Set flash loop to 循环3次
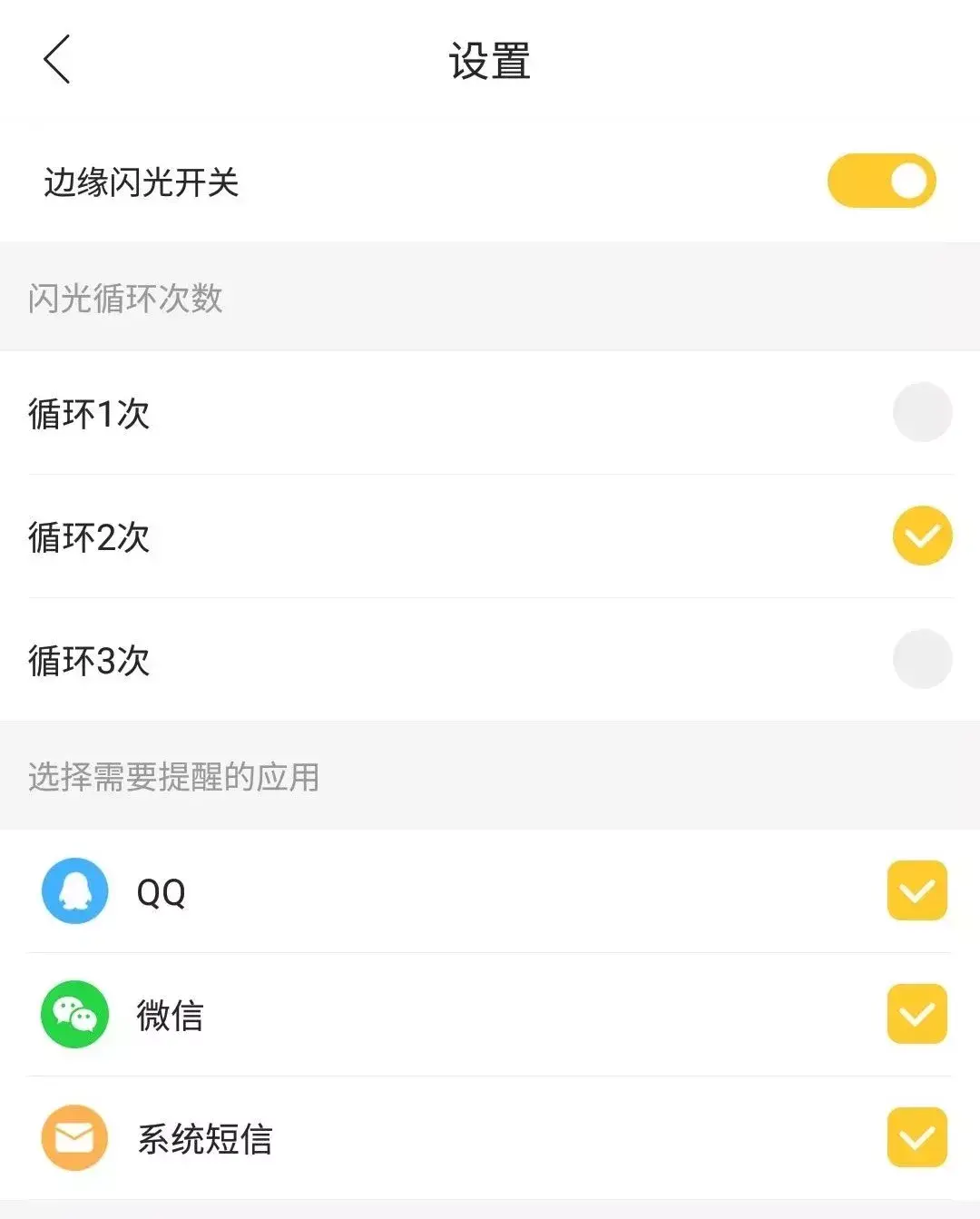The width and height of the screenshot is (980, 1219). [x=922, y=659]
